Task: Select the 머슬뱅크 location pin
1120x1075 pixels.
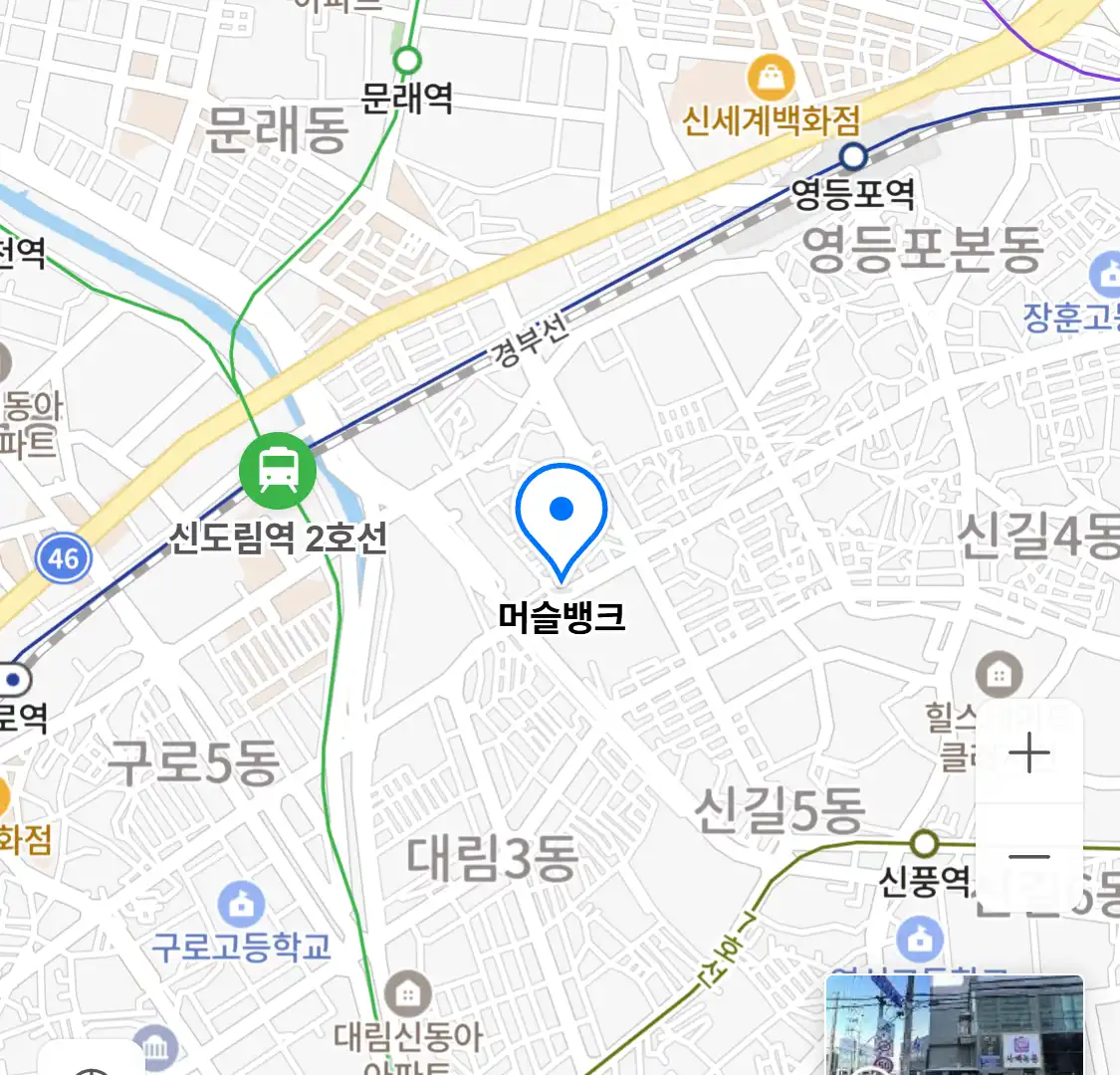Action: (561, 516)
